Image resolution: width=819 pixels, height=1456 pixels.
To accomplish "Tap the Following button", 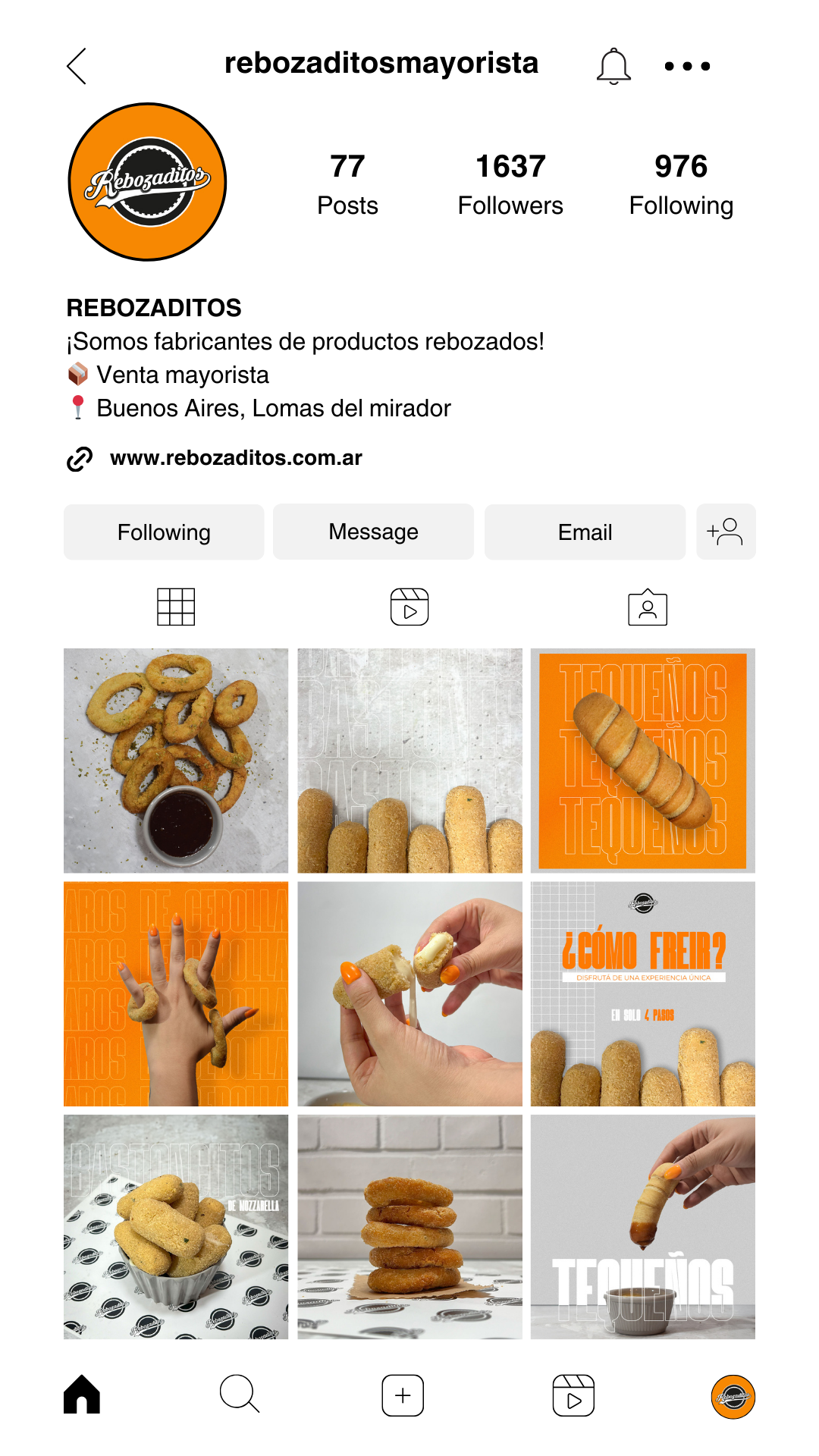I will click(x=164, y=532).
